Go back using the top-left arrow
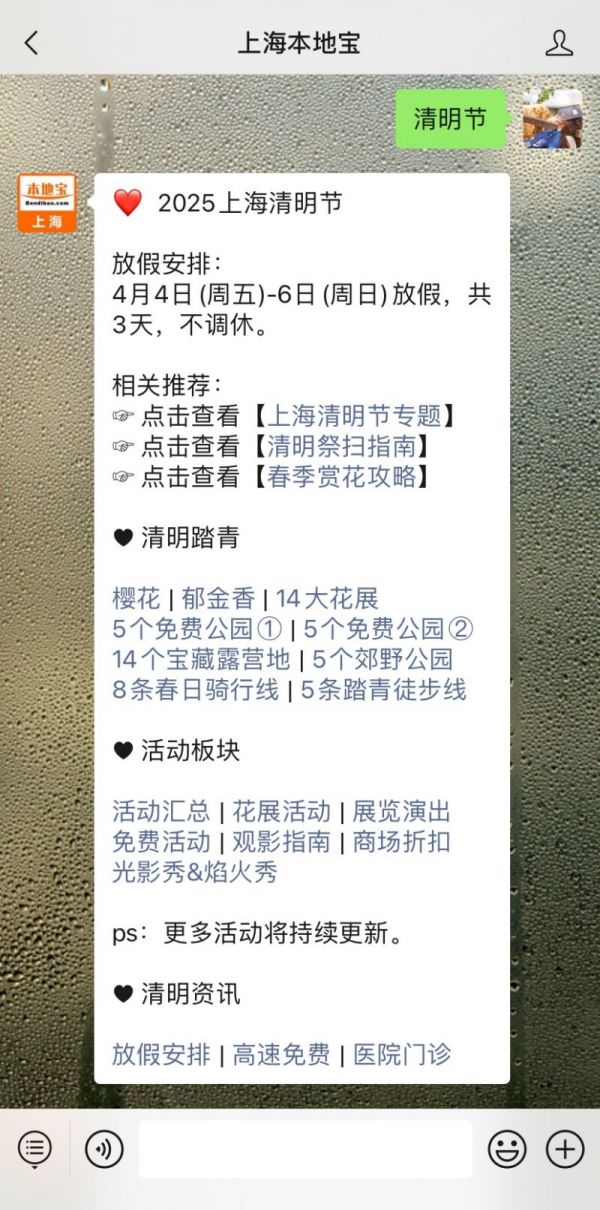Screen dimensions: 600x1210 [x=32, y=43]
